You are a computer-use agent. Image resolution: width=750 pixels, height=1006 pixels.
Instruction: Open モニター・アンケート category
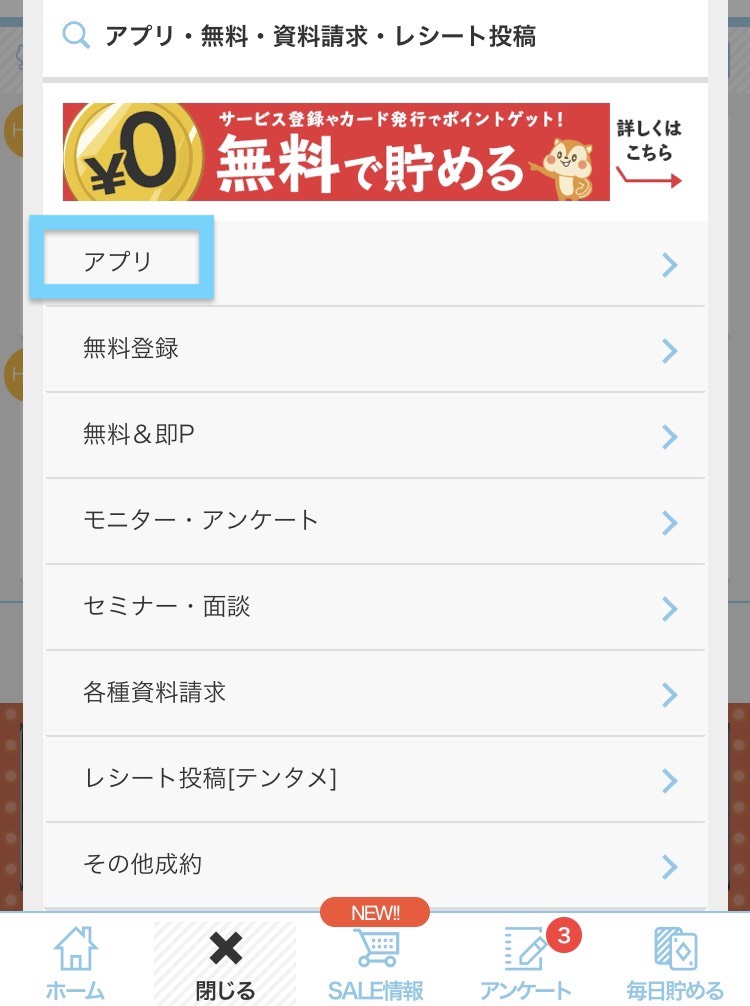374,521
